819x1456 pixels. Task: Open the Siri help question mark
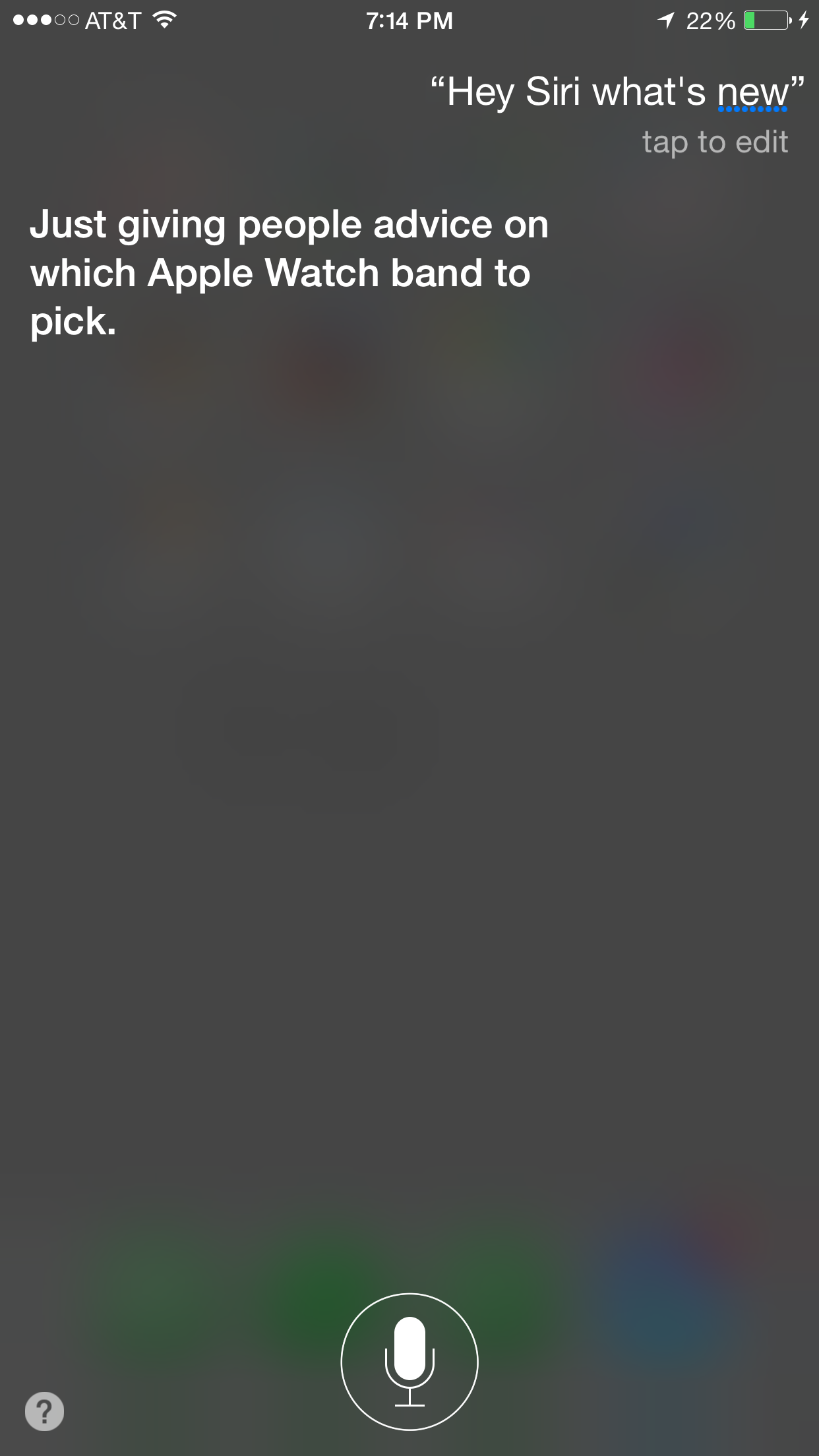[x=44, y=1411]
